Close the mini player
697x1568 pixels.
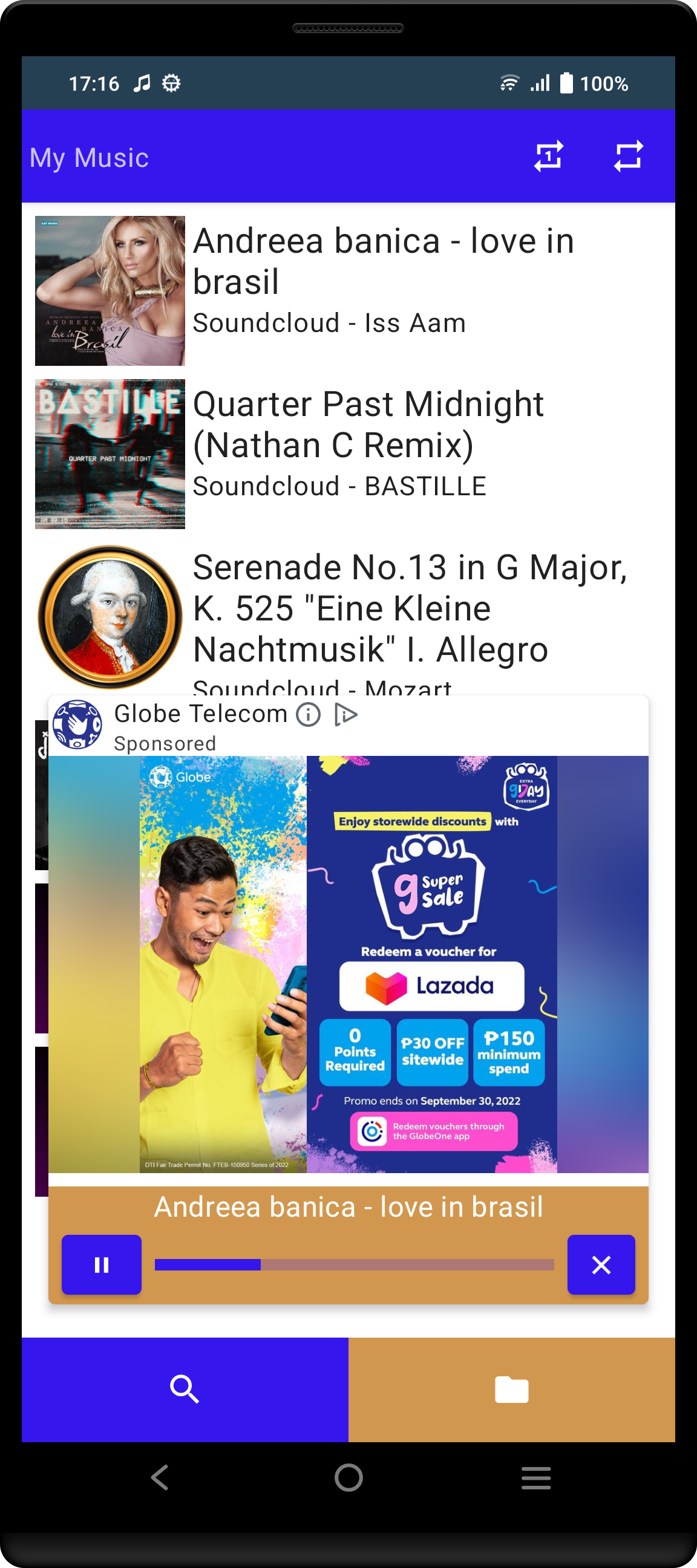pos(601,1265)
